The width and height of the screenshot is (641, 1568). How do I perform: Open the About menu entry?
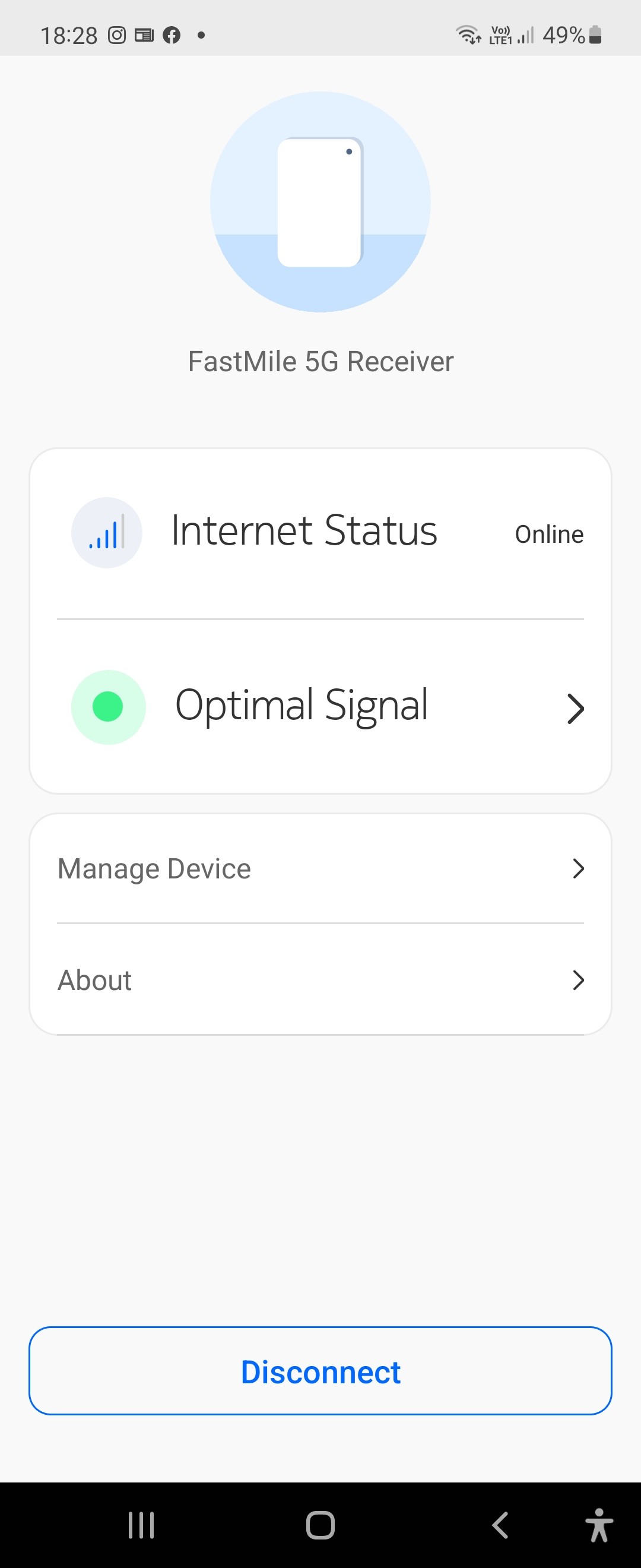click(94, 980)
